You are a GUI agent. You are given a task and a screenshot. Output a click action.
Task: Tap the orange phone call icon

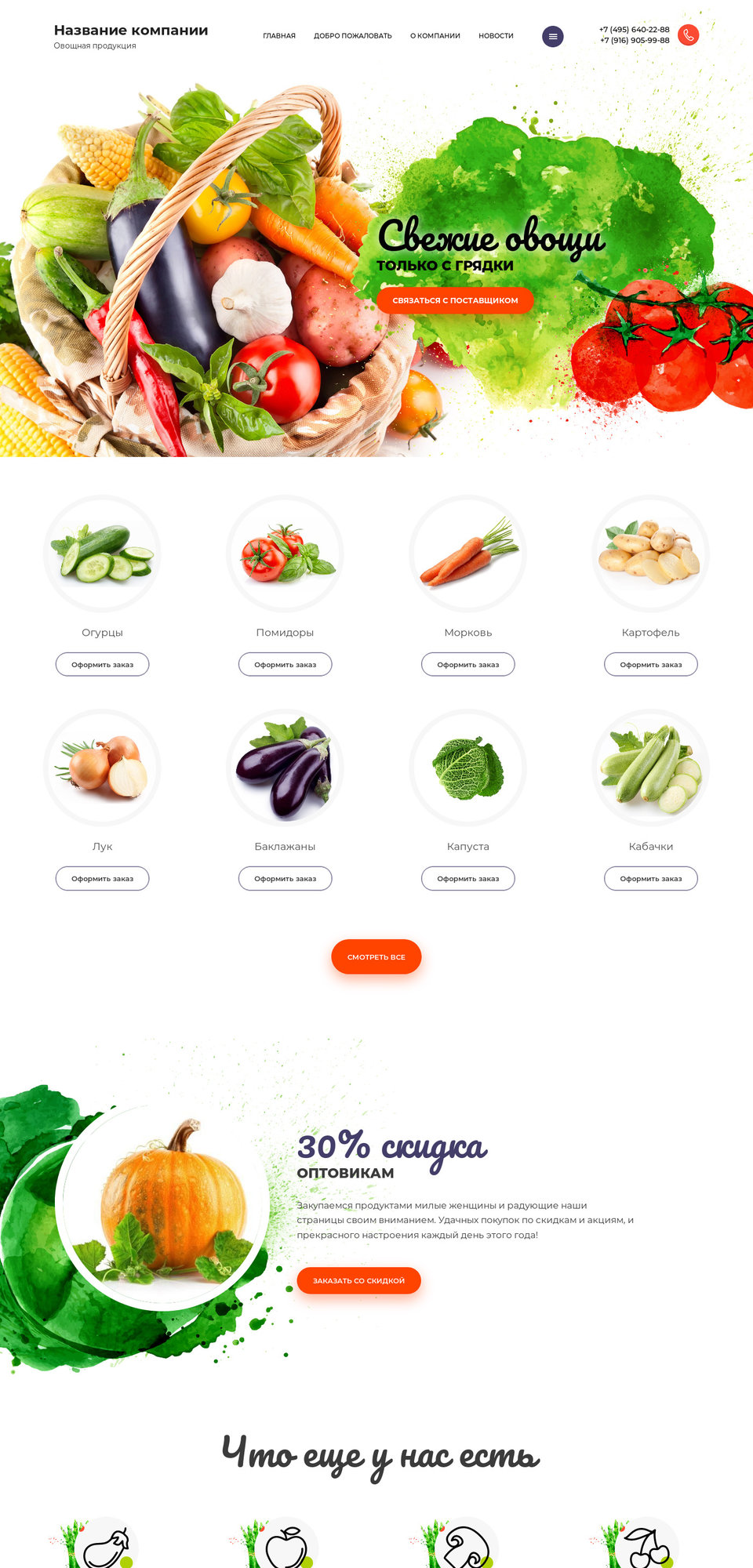[688, 35]
